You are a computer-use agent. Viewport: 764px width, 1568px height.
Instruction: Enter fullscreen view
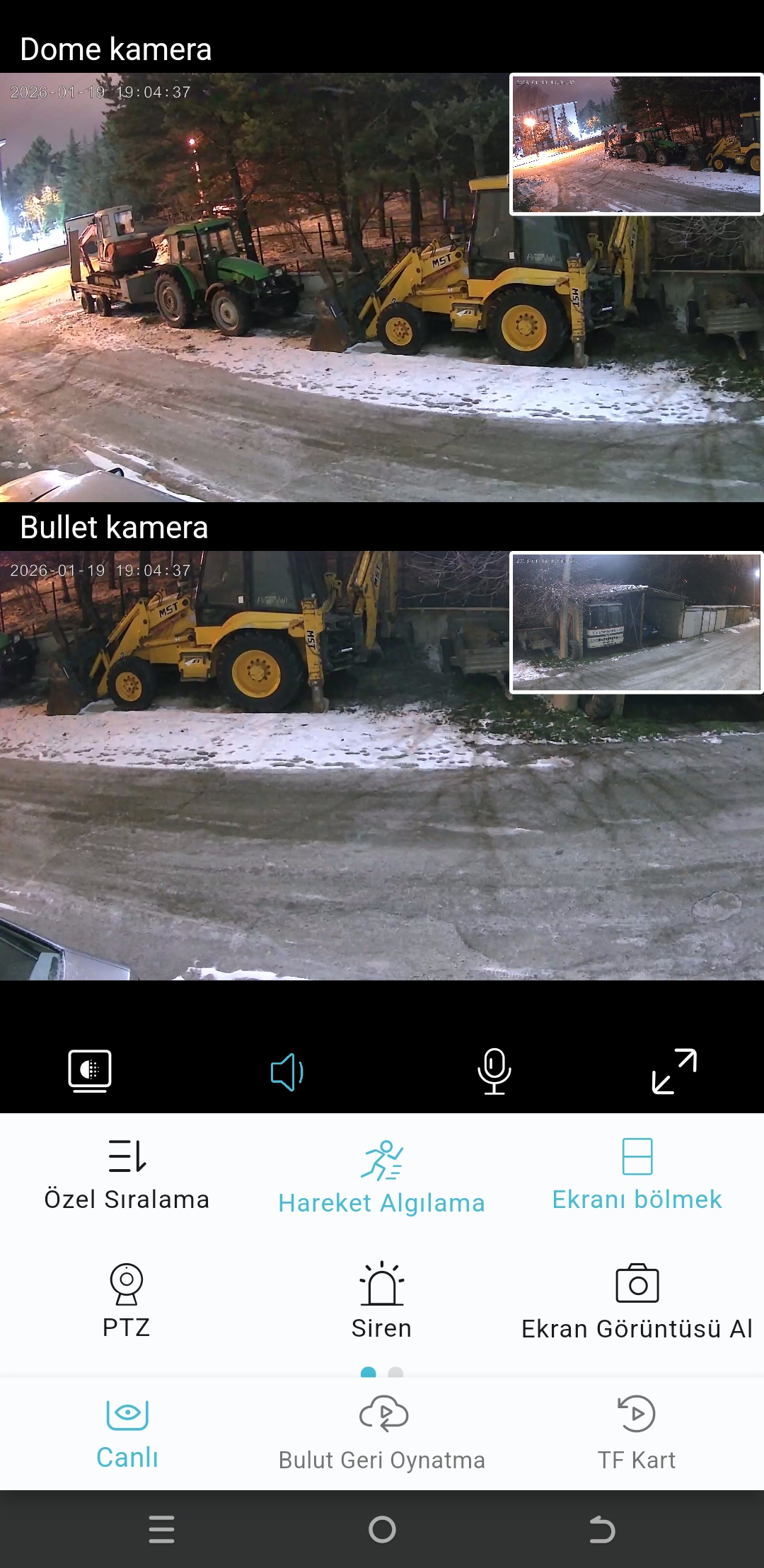tap(673, 1071)
